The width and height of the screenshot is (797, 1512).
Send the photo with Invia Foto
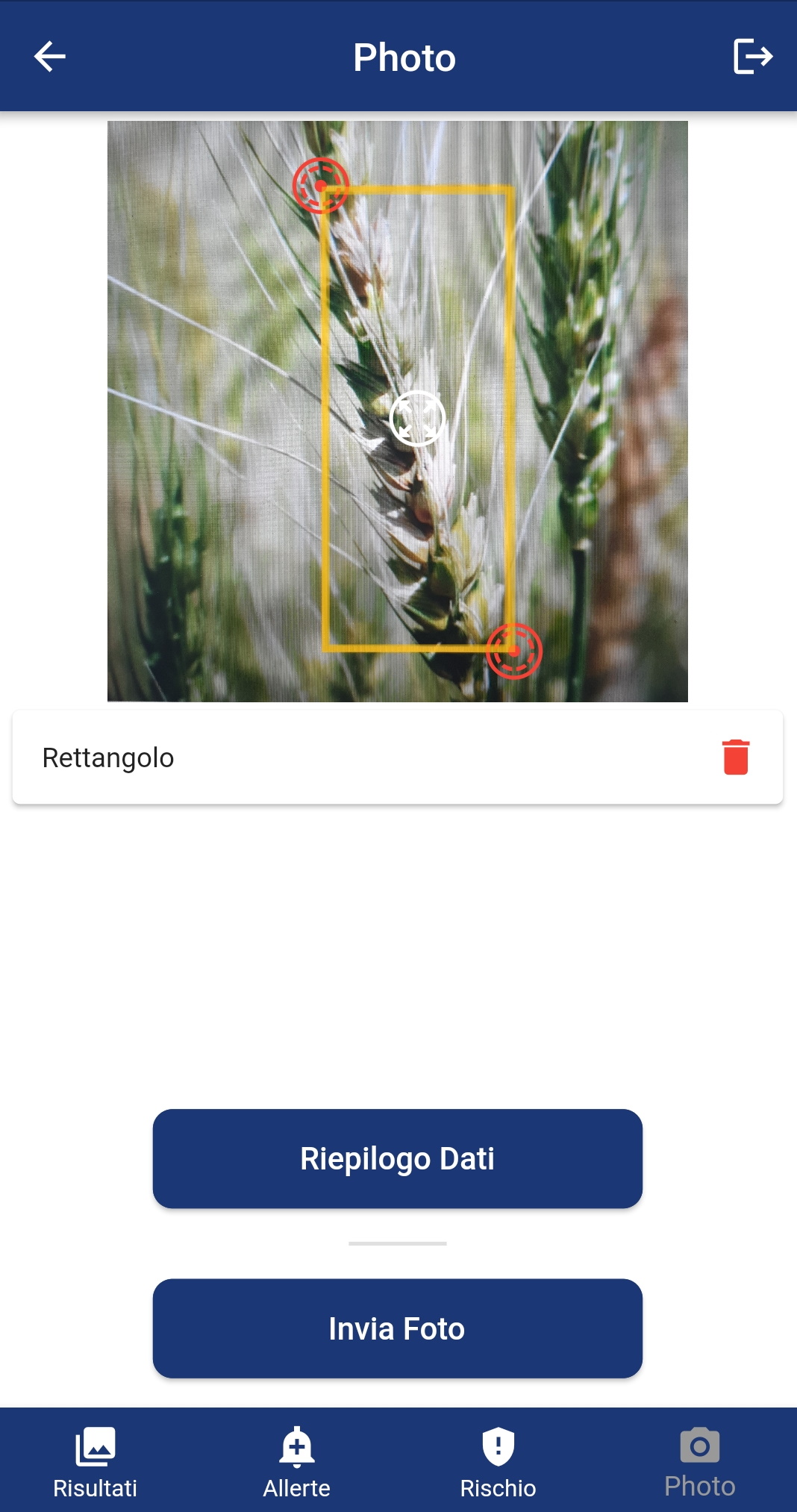pyautogui.click(x=397, y=1328)
